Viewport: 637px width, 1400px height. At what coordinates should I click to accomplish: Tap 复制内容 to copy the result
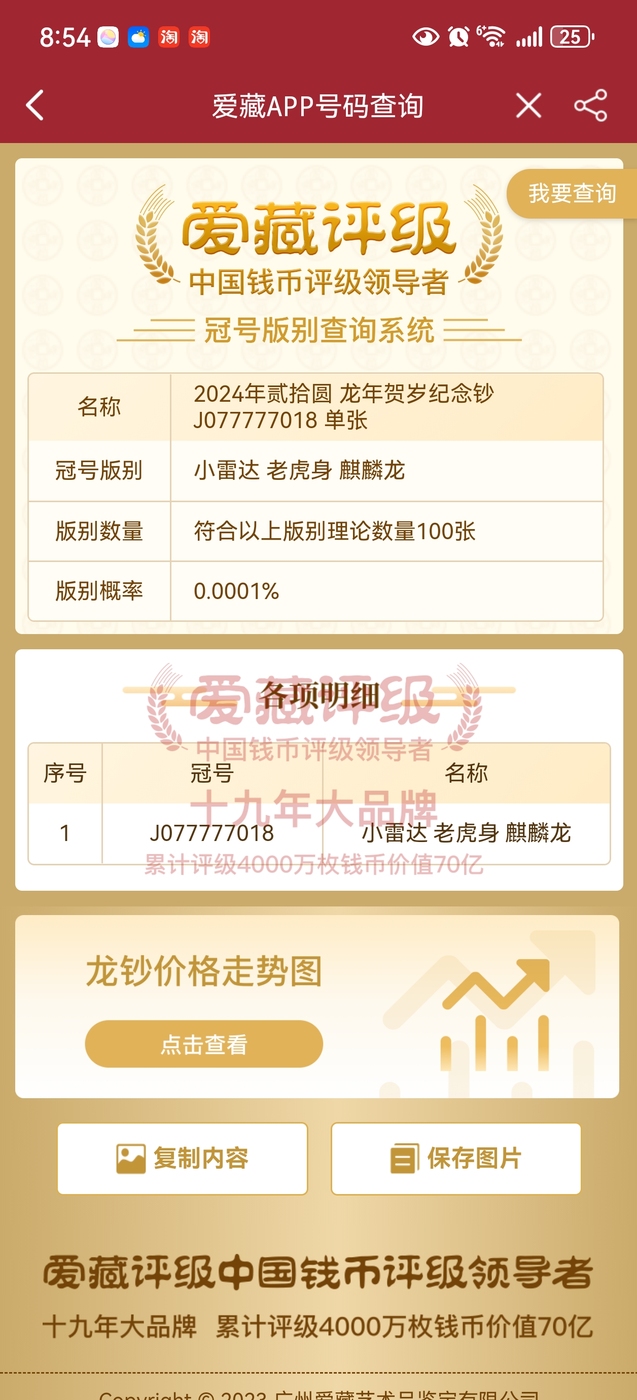tap(182, 1158)
